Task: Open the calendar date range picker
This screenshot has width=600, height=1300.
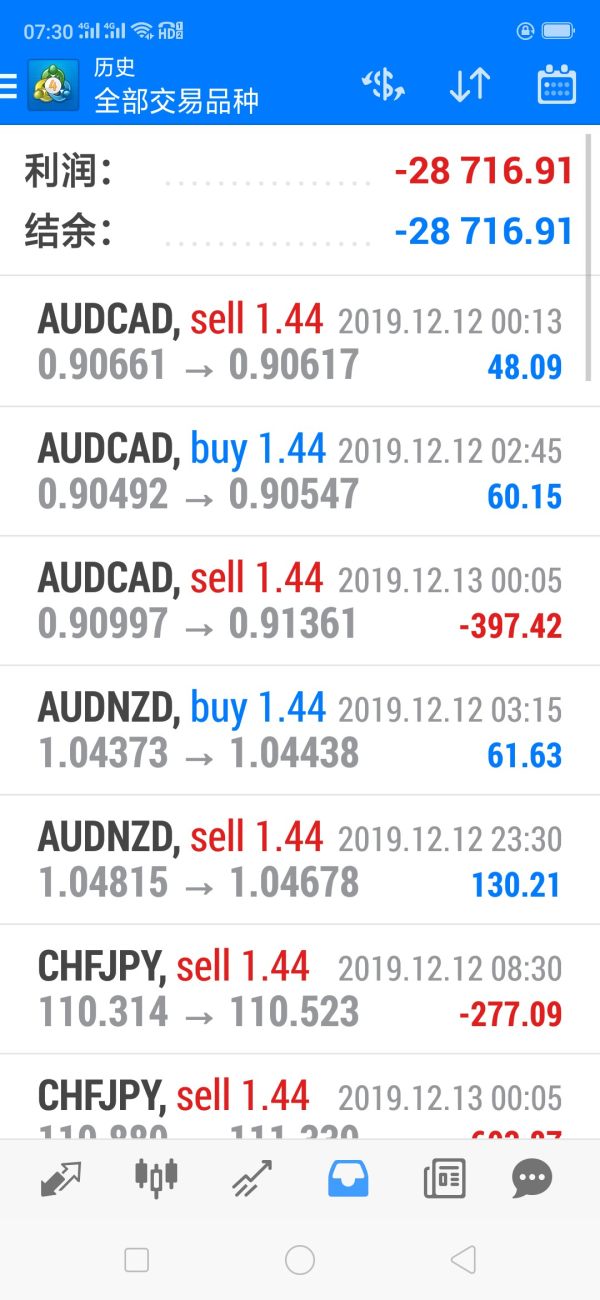Action: tap(556, 86)
